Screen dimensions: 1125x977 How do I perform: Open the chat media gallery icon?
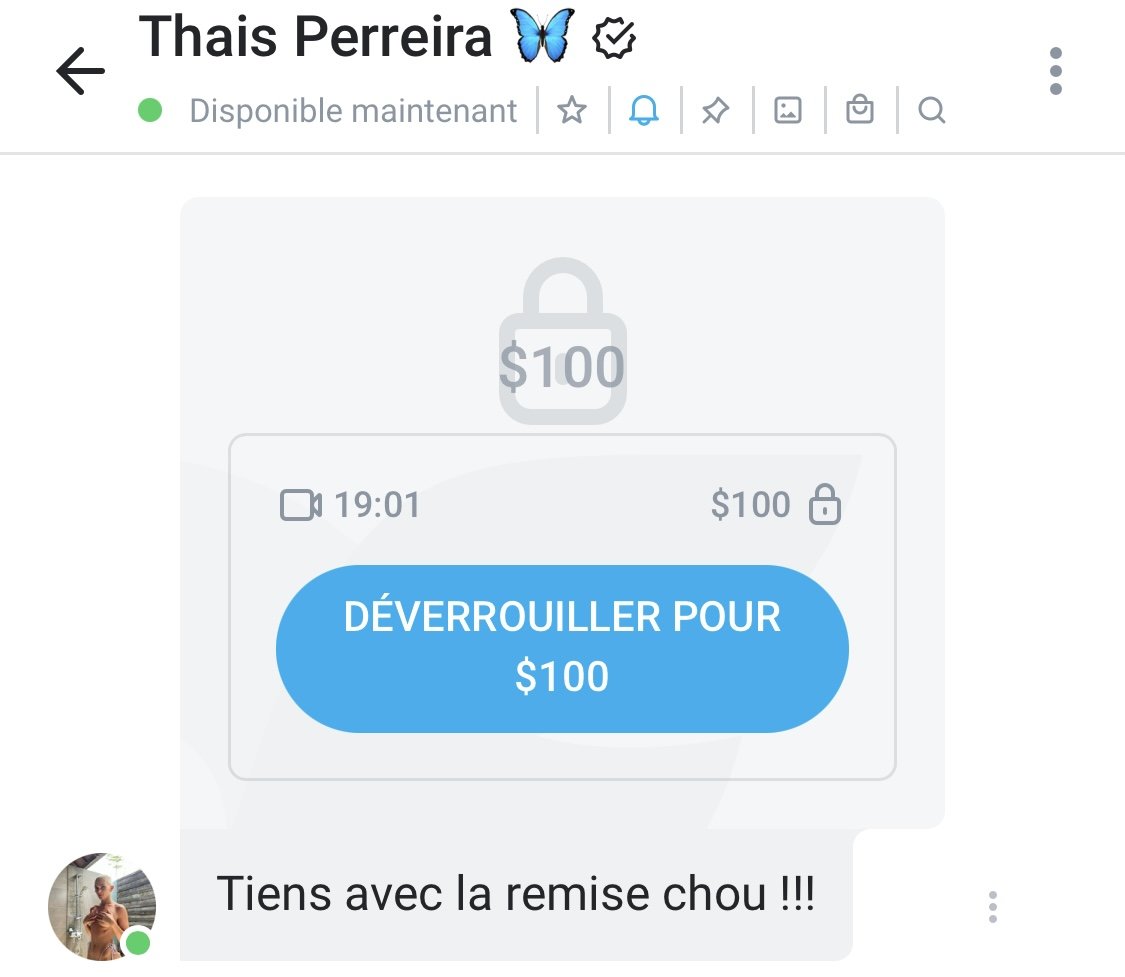pos(788,110)
